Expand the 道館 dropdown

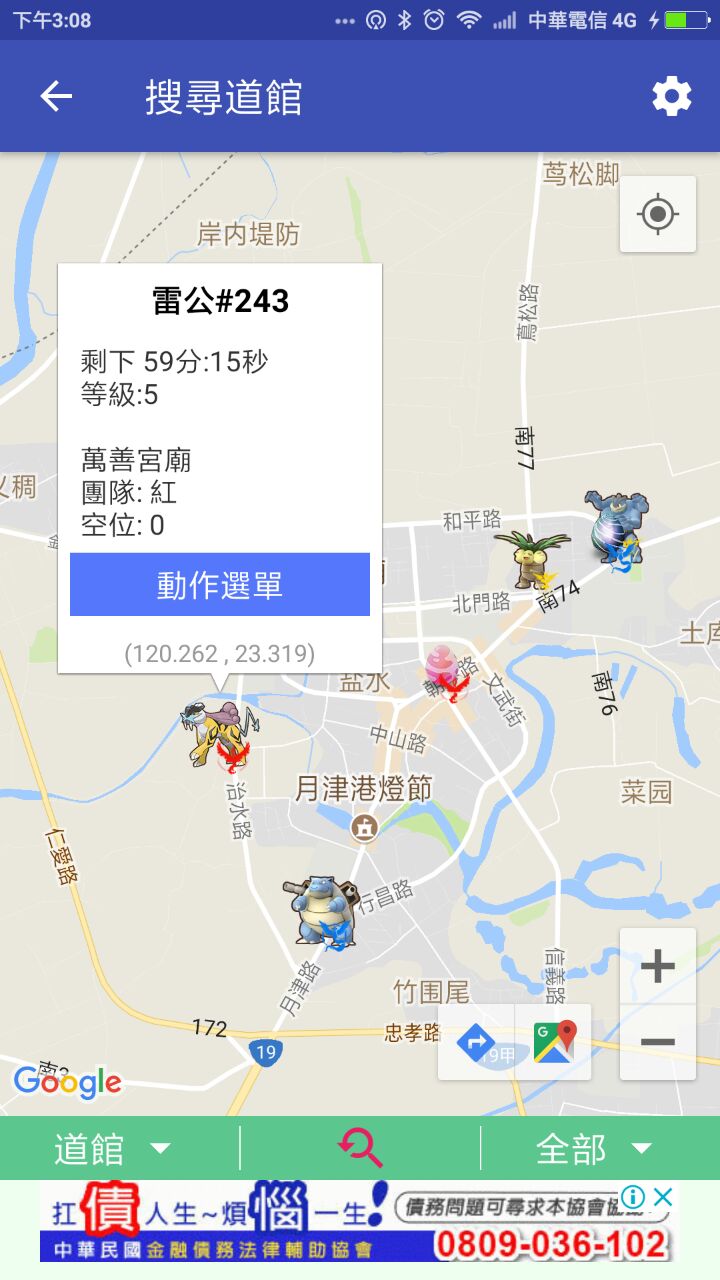click(x=112, y=1149)
